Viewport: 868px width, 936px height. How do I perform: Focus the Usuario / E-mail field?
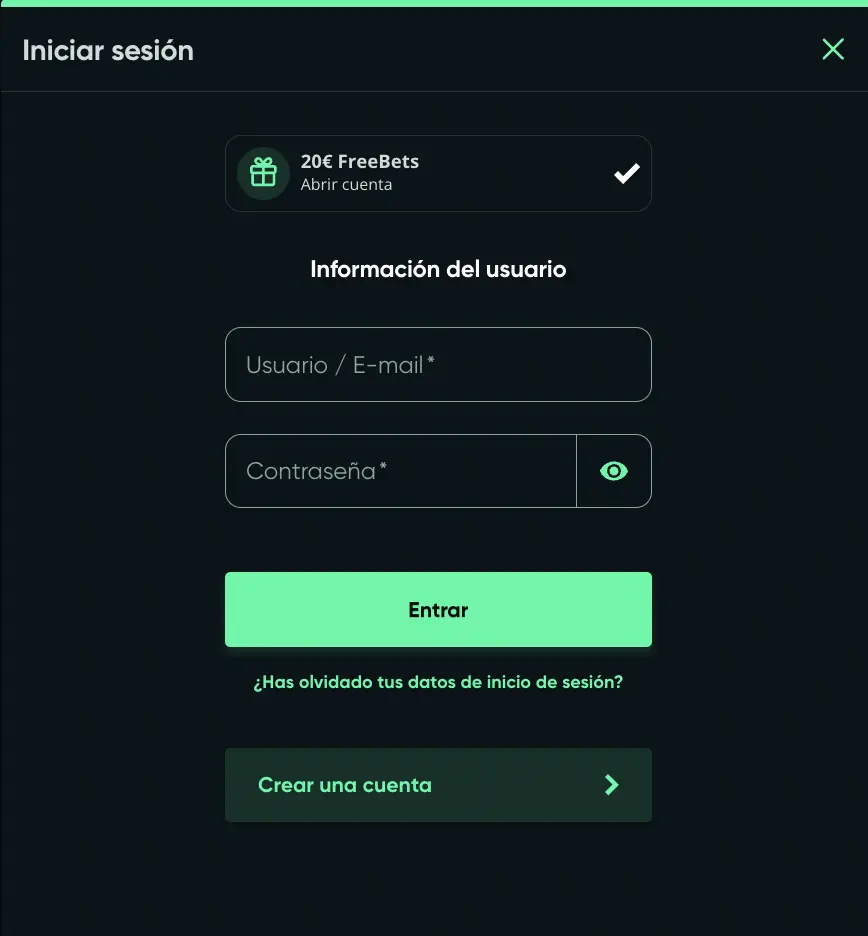438,365
